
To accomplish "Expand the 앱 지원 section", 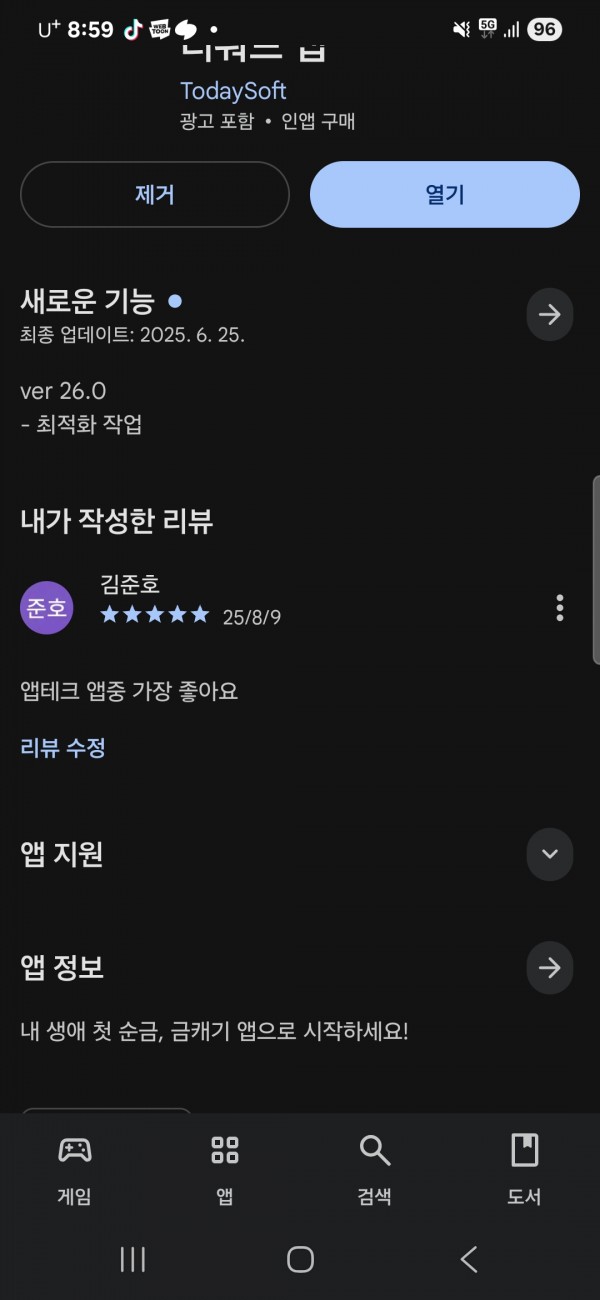I will (x=549, y=854).
